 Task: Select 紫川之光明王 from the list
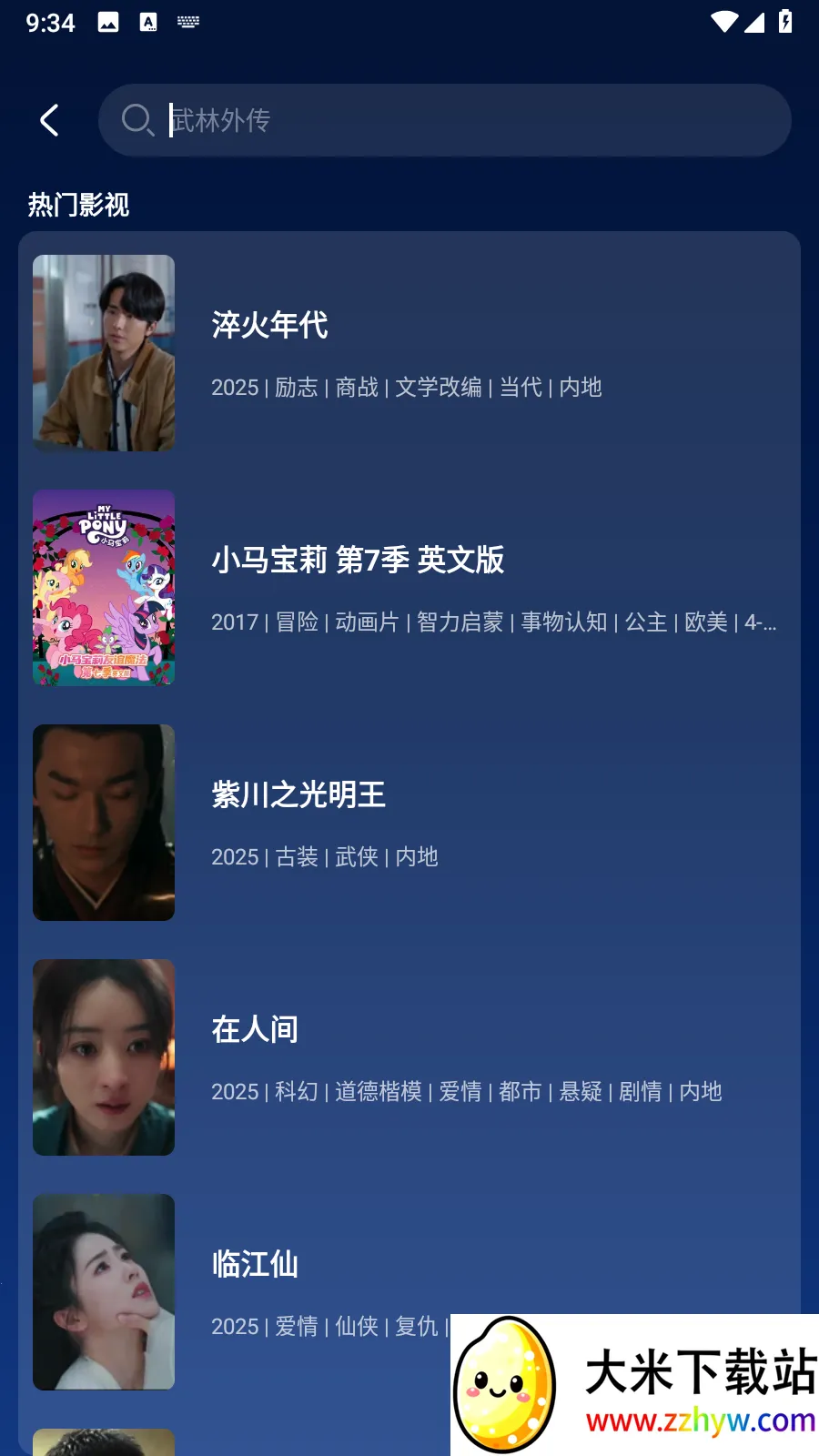tap(298, 795)
